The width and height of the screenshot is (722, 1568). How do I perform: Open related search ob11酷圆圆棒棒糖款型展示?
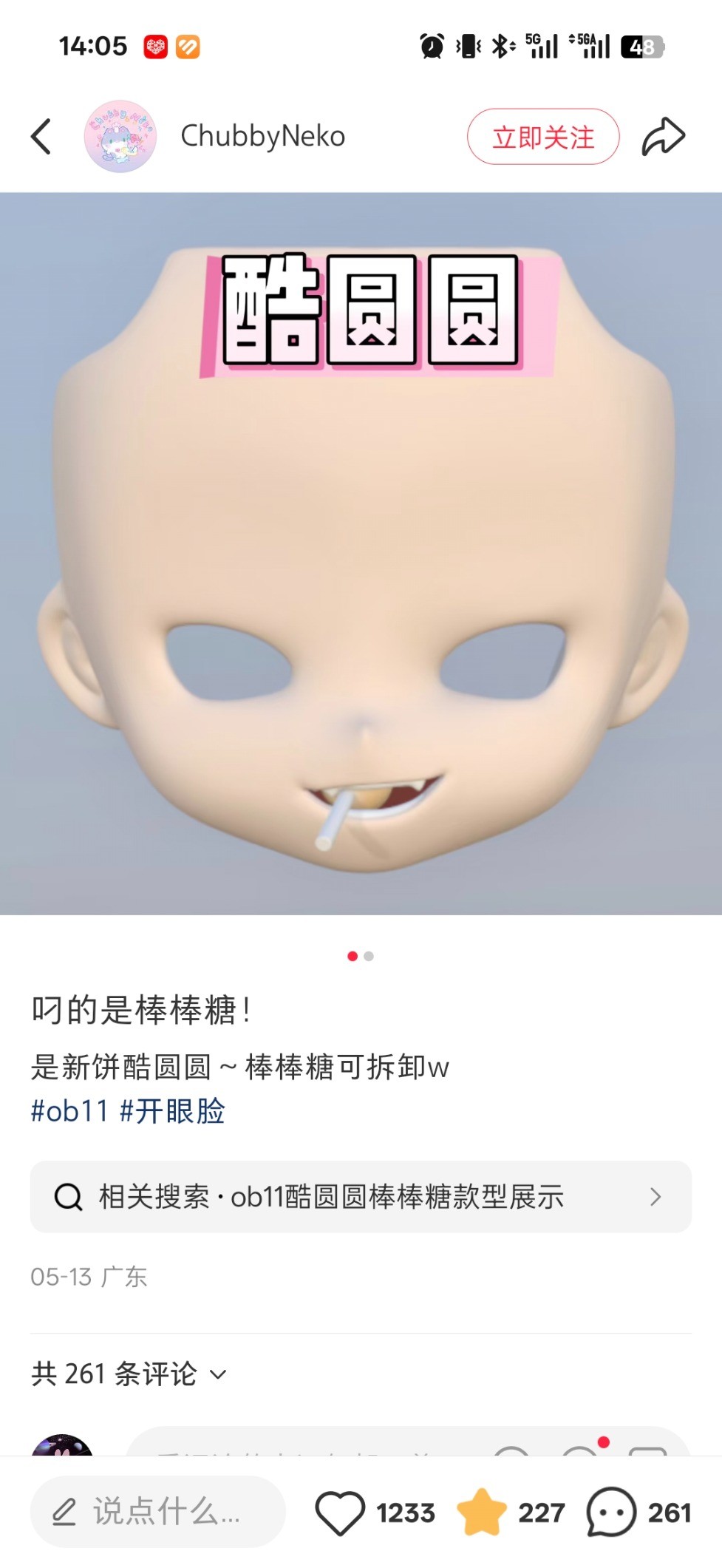point(361,1197)
